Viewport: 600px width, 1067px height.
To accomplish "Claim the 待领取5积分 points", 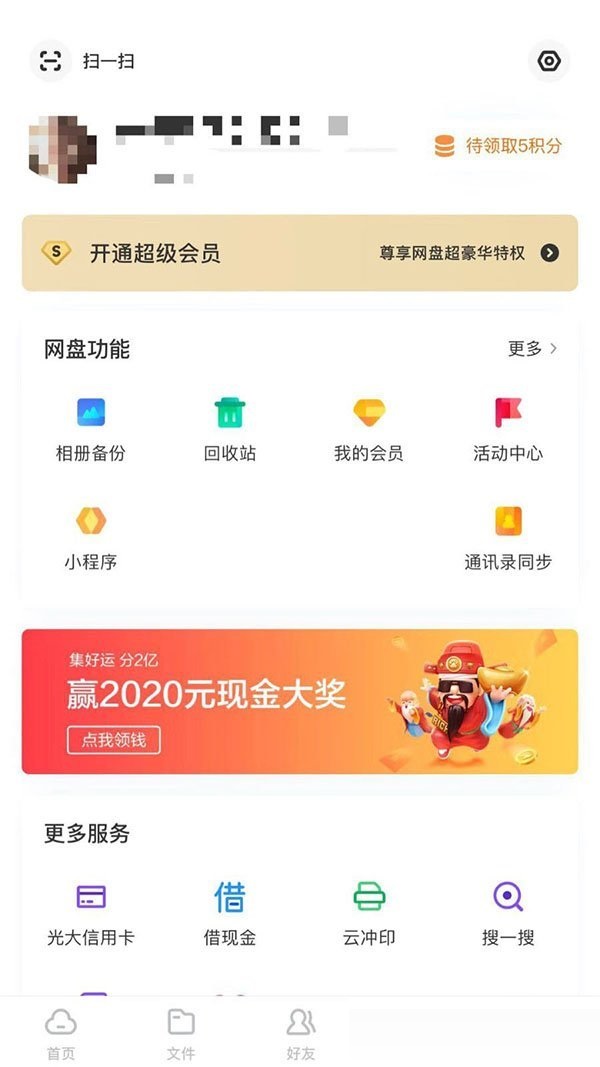I will click(498, 146).
